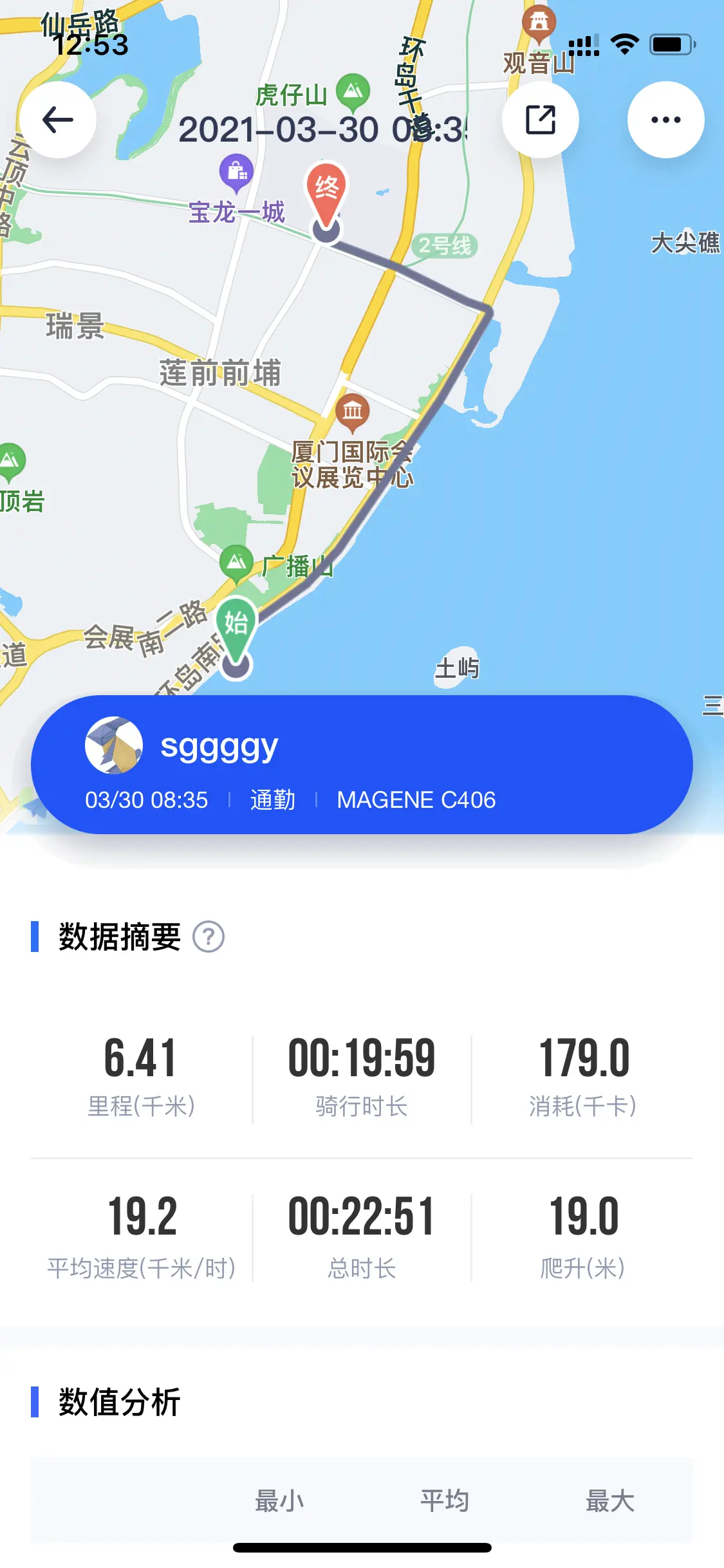Open the three-dot overflow menu
The width and height of the screenshot is (724, 1568).
pyautogui.click(x=665, y=120)
